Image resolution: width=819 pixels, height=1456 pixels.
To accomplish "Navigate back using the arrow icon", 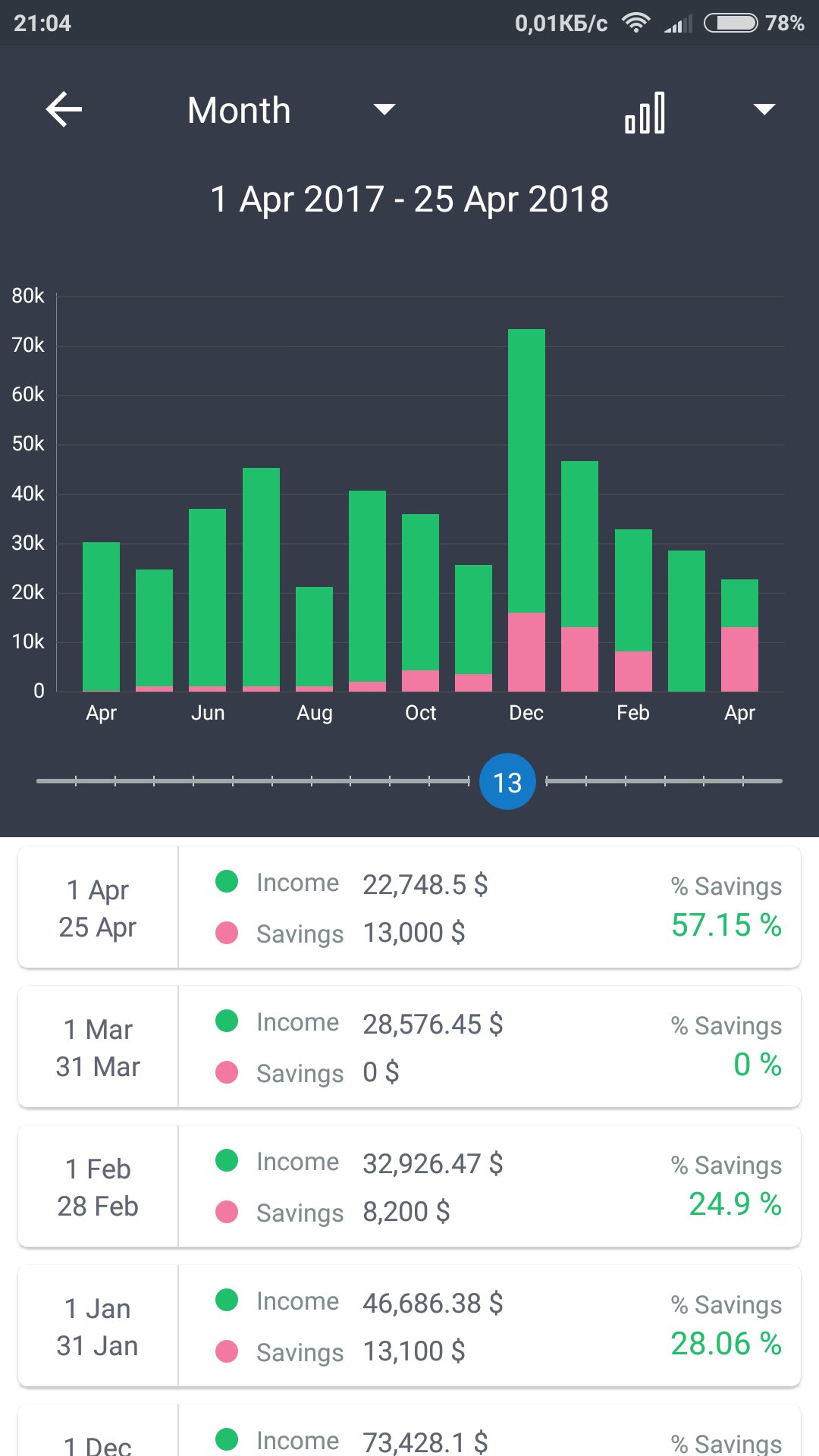I will coord(64,109).
